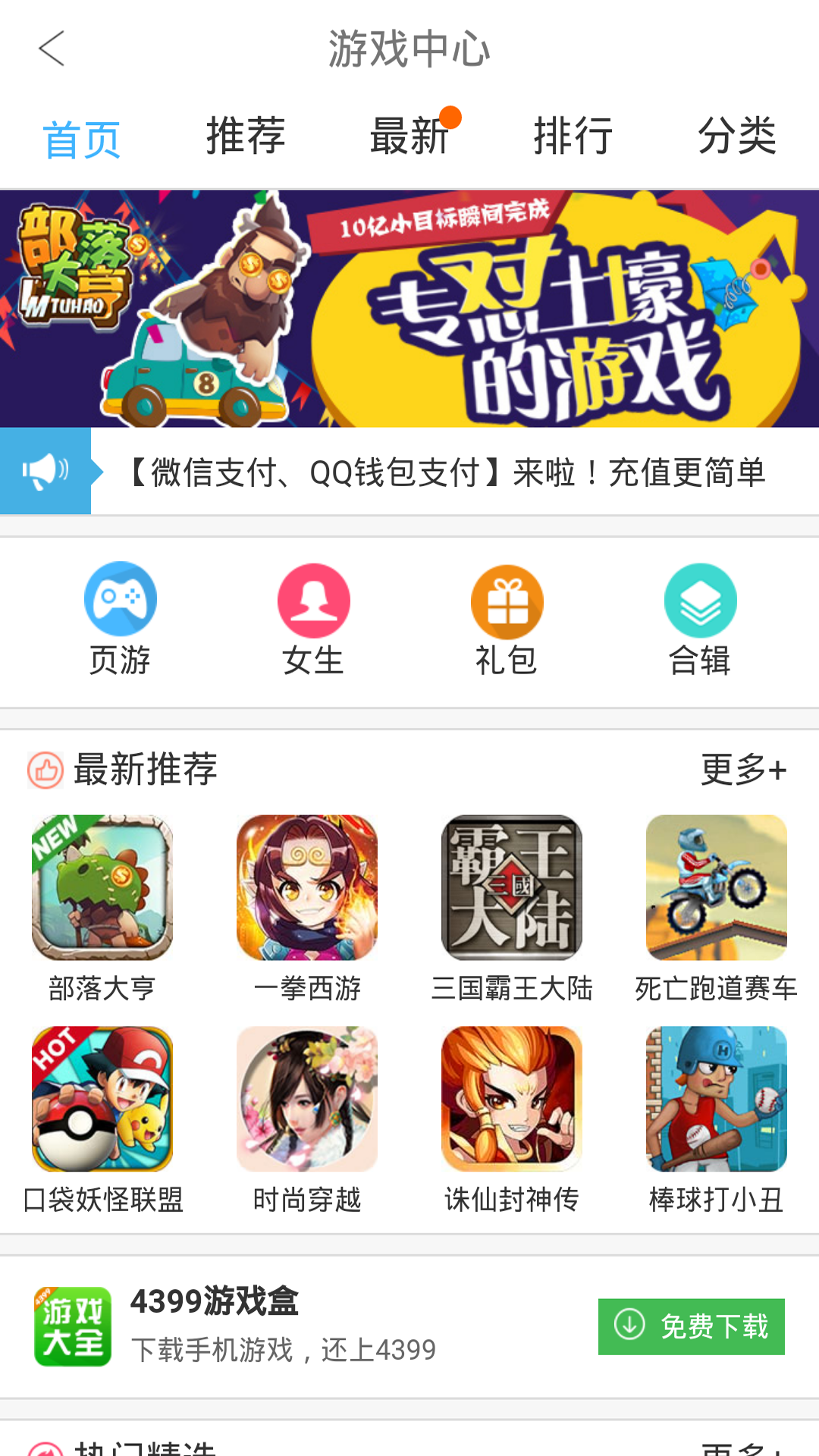Viewport: 819px width, 1456px height.
Task: Open the 排行 ranking tab
Action: tap(573, 136)
